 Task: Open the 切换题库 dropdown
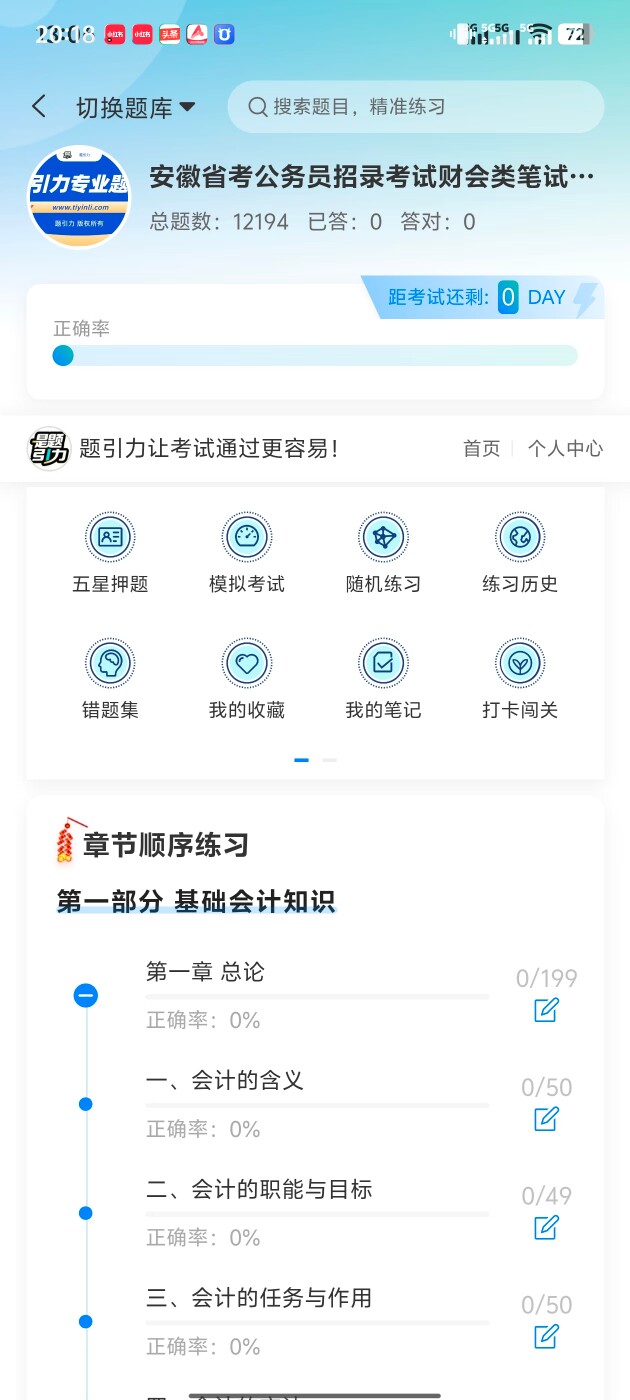pos(136,108)
